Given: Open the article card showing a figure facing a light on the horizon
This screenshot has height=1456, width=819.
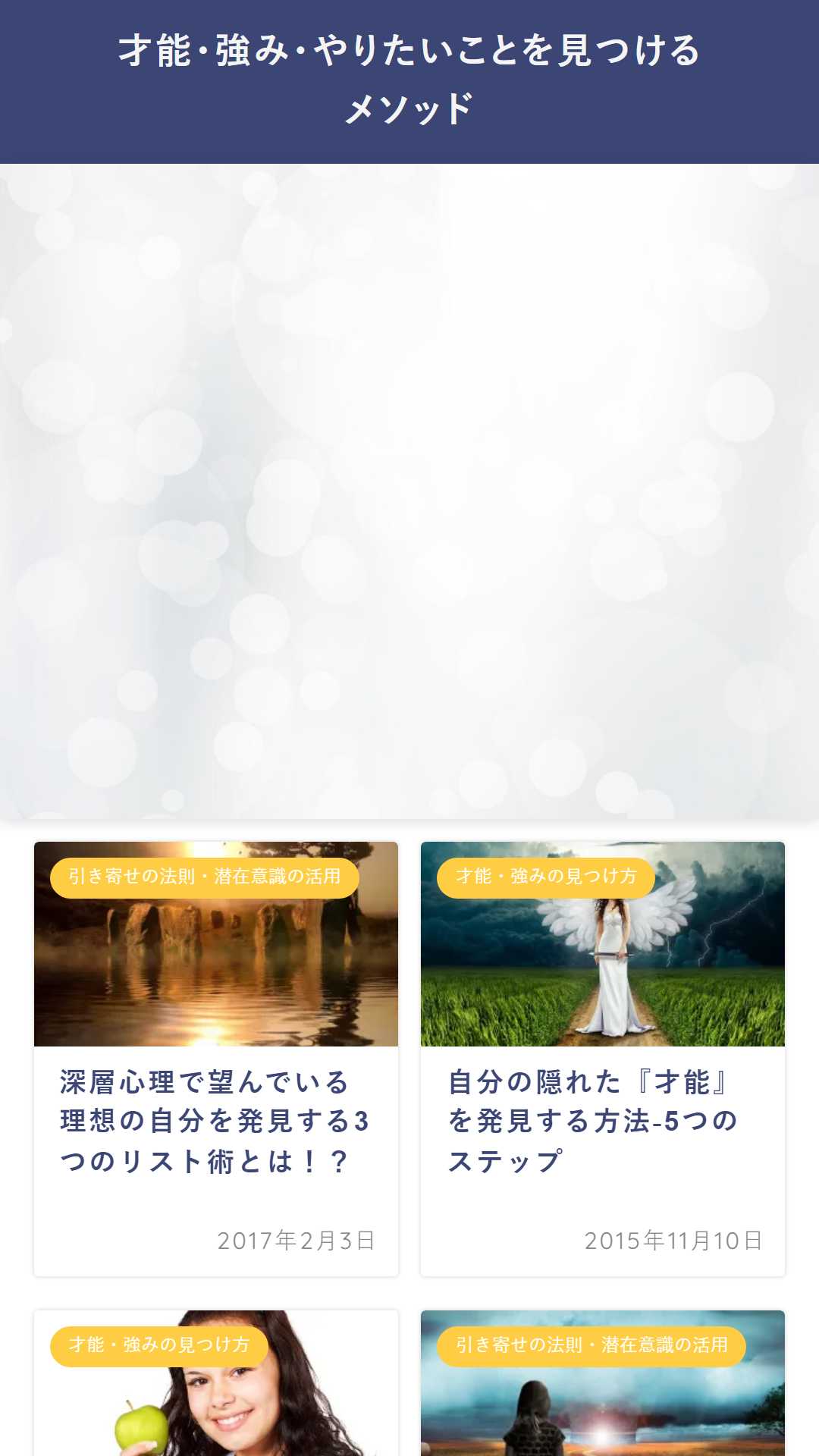Looking at the screenshot, I should [603, 1383].
